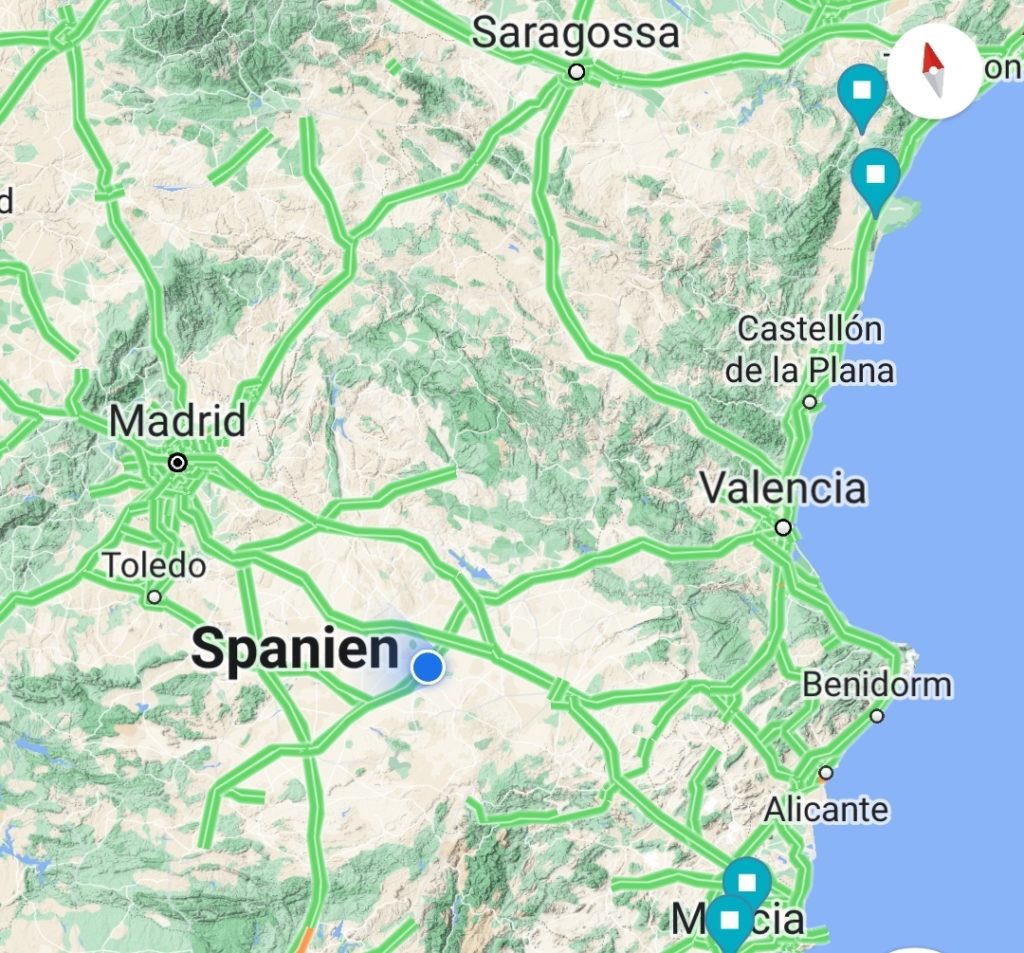Viewport: 1024px width, 953px height.
Task: Tap the compass to reset map orientation
Action: pos(933,70)
